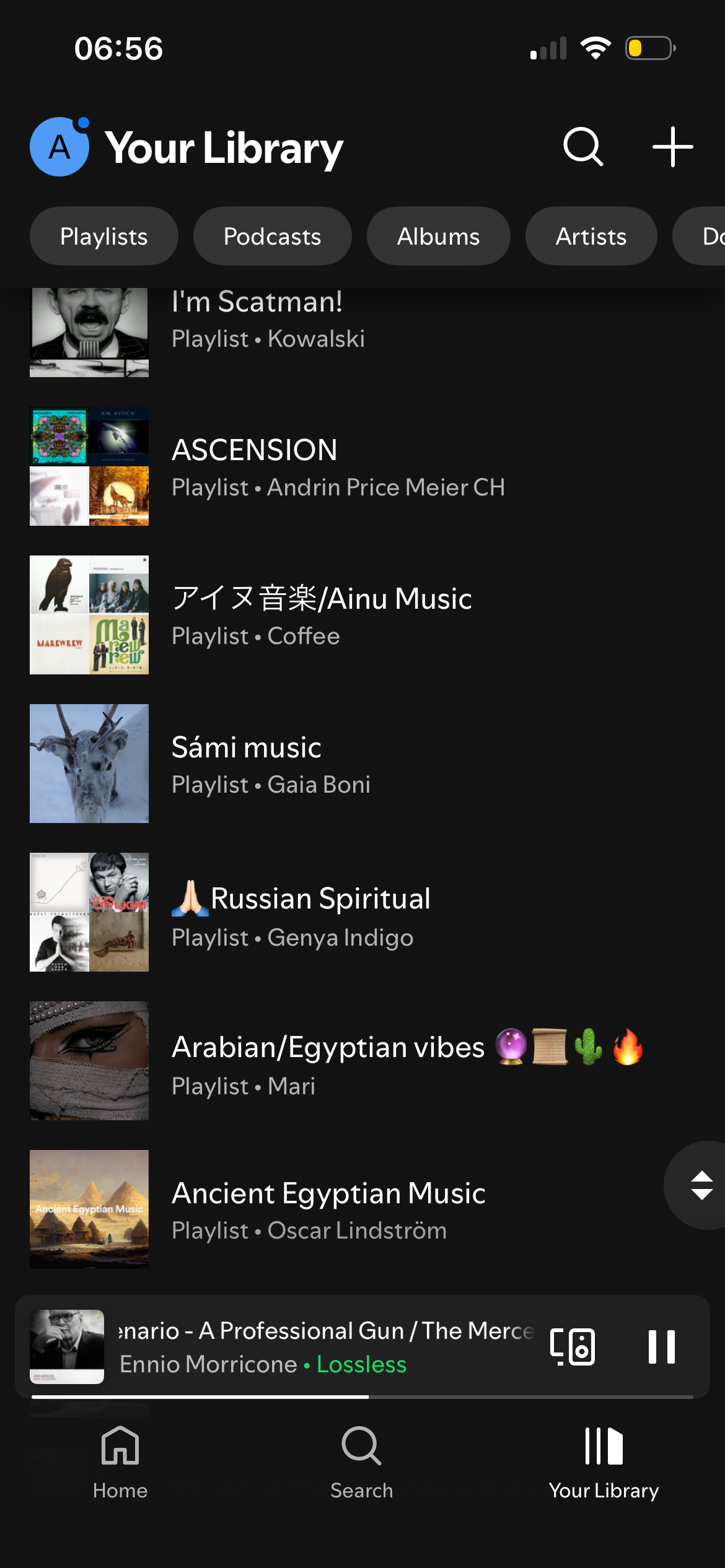
Task: Go to the Home tab
Action: click(120, 1460)
